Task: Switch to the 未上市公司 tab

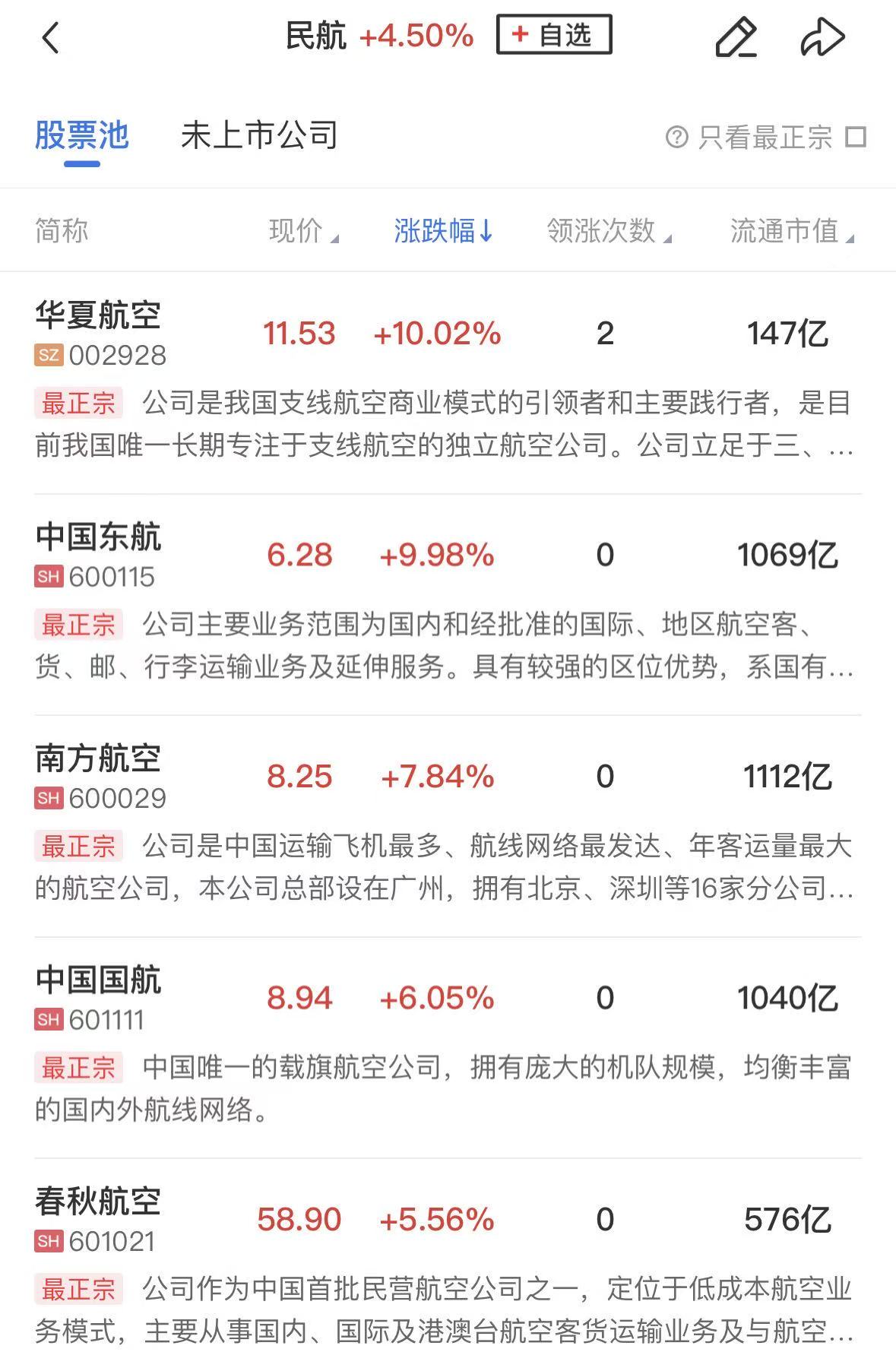Action: pos(259,136)
